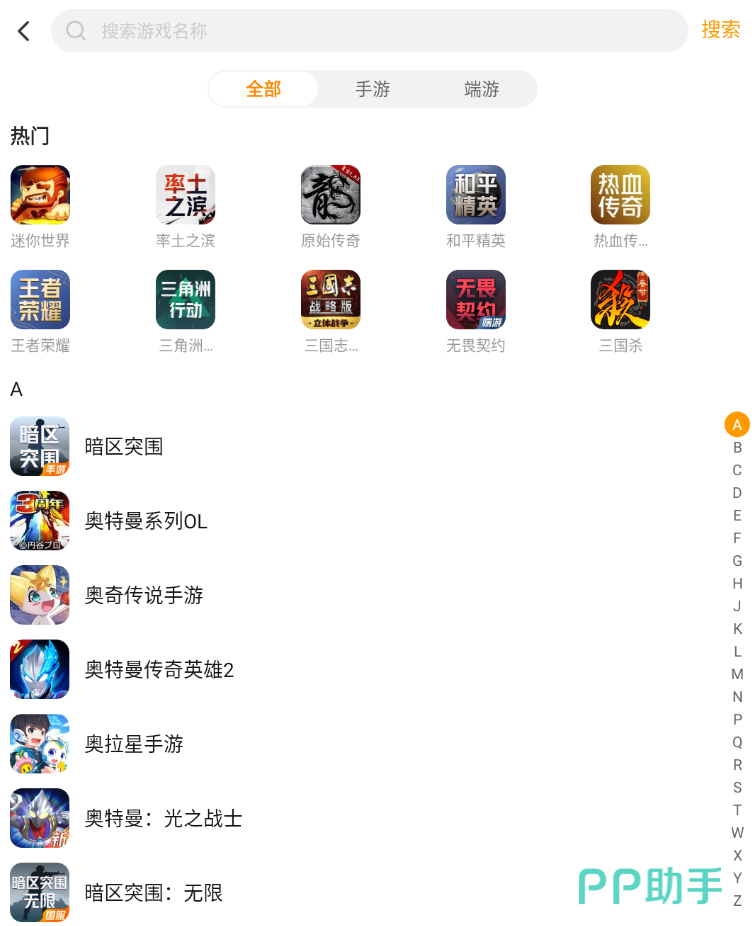This screenshot has width=756, height=926.
Task: Open 奥奇传说手游 row
Action: (x=143, y=595)
